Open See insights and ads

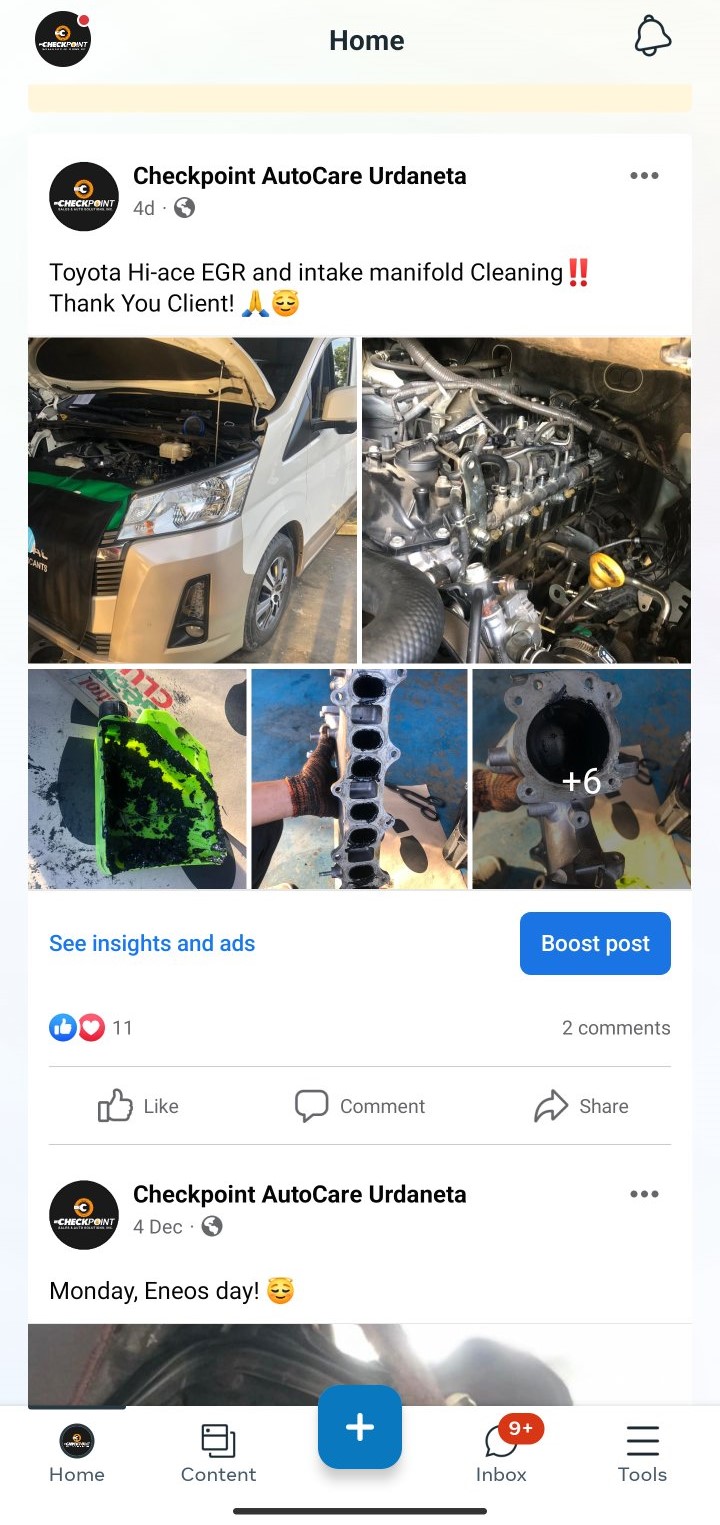152,943
